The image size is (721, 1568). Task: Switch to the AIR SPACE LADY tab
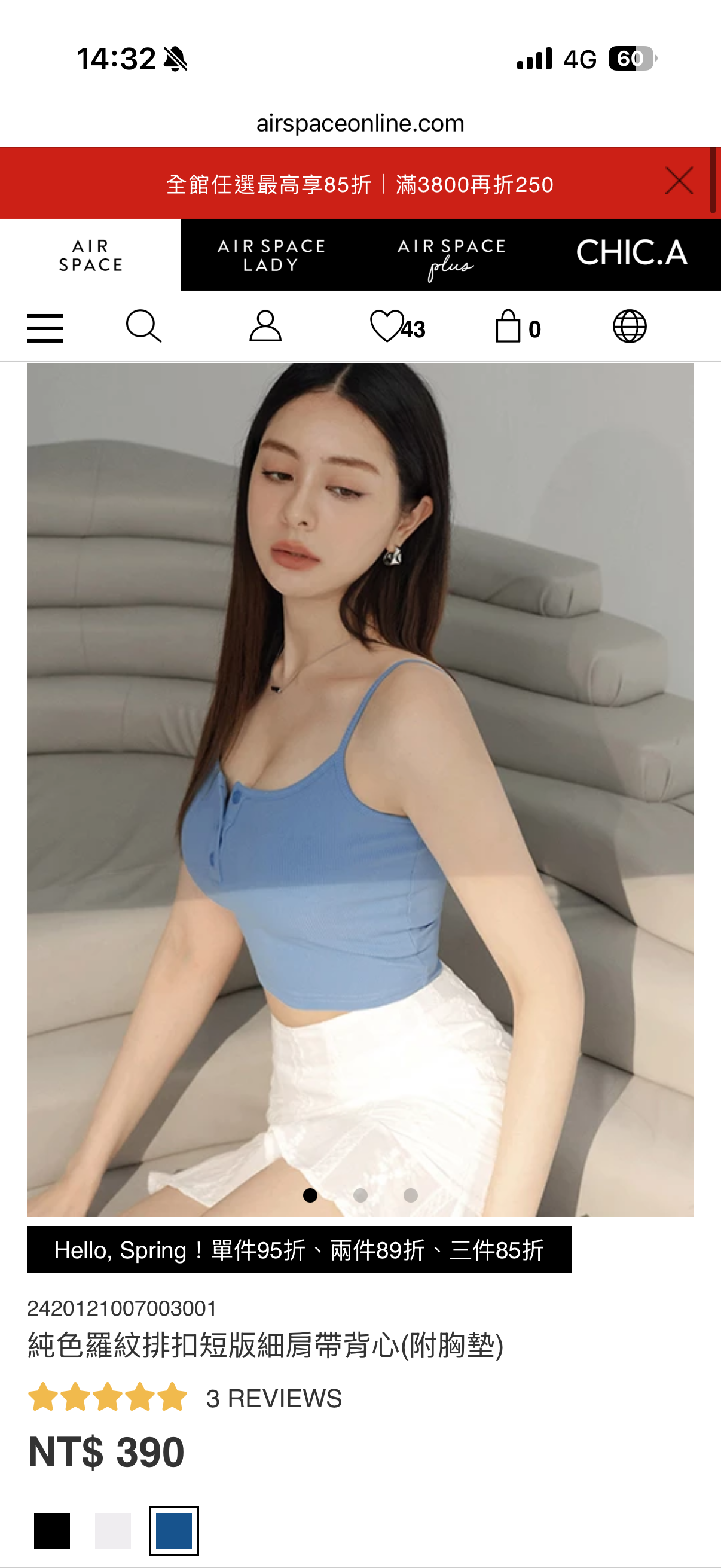click(x=271, y=255)
